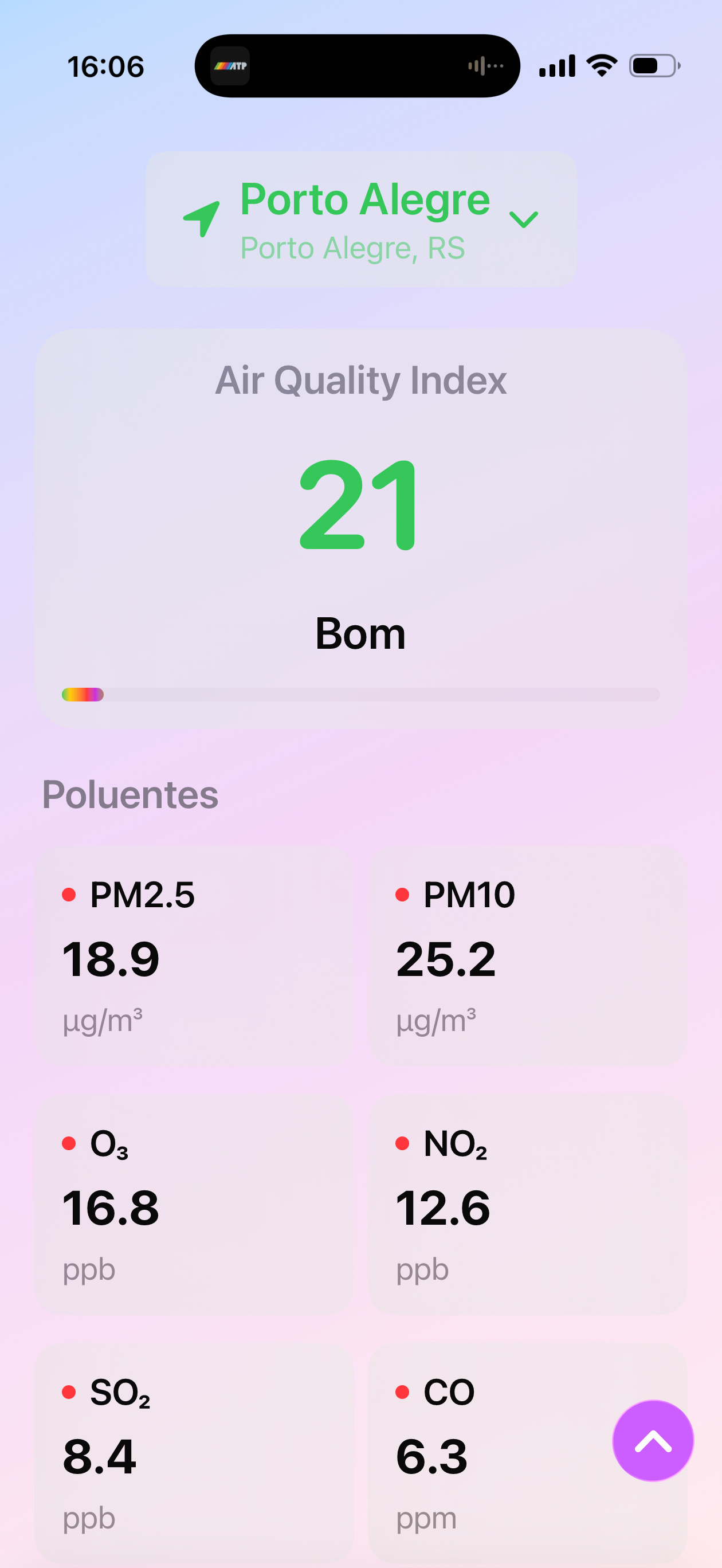This screenshot has width=722, height=1568.
Task: Open the SO₂ pollutant card
Action: click(194, 1453)
